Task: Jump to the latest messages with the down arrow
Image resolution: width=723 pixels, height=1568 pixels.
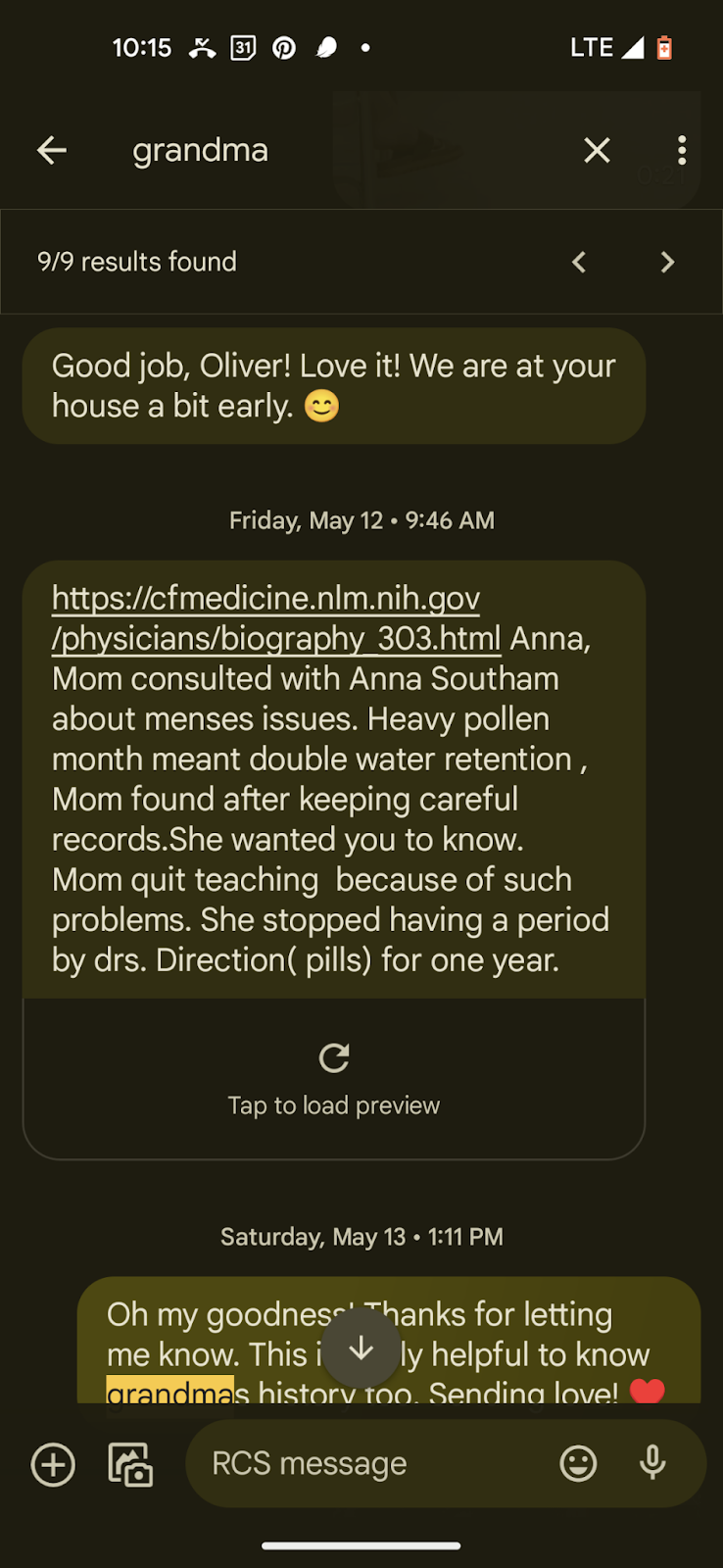Action: tap(361, 1348)
